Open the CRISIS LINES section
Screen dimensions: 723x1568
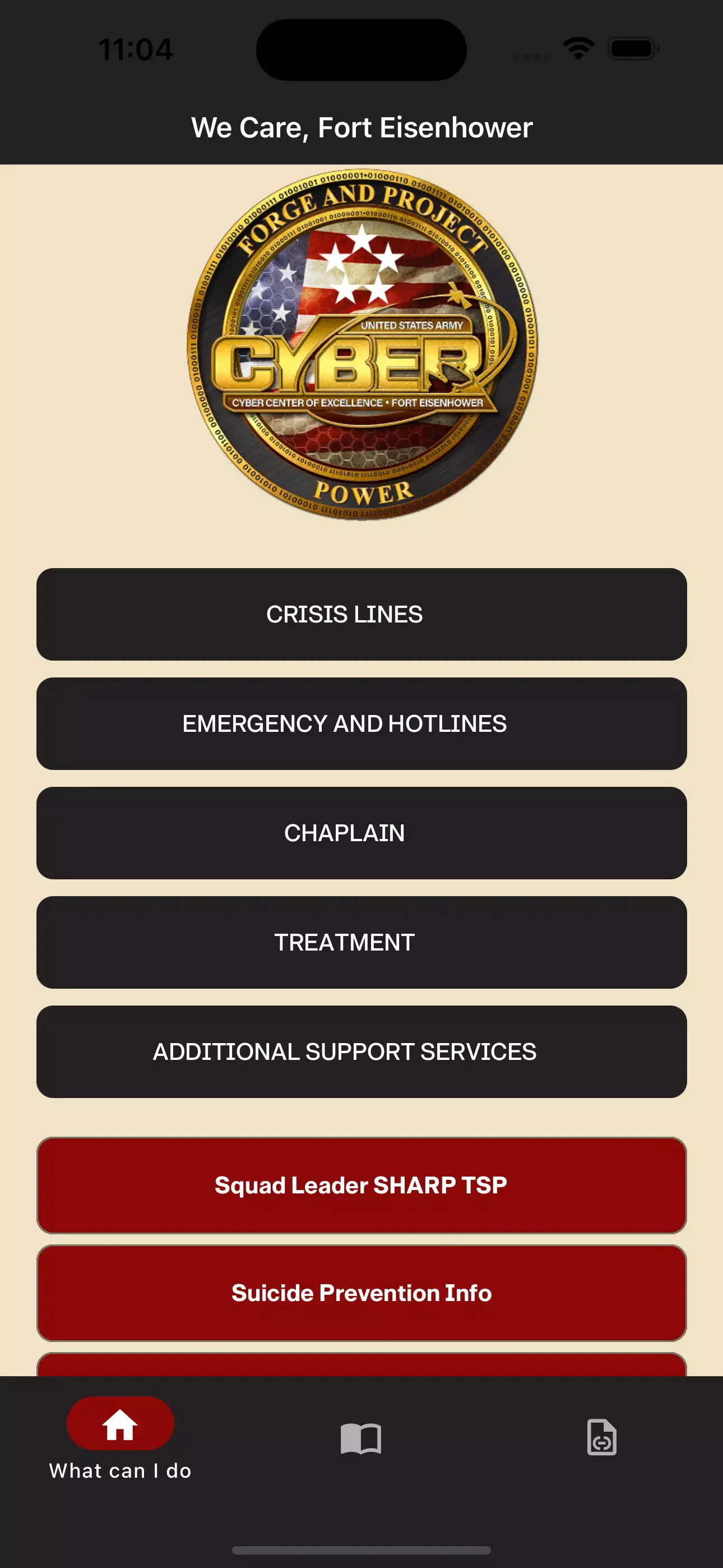point(361,614)
